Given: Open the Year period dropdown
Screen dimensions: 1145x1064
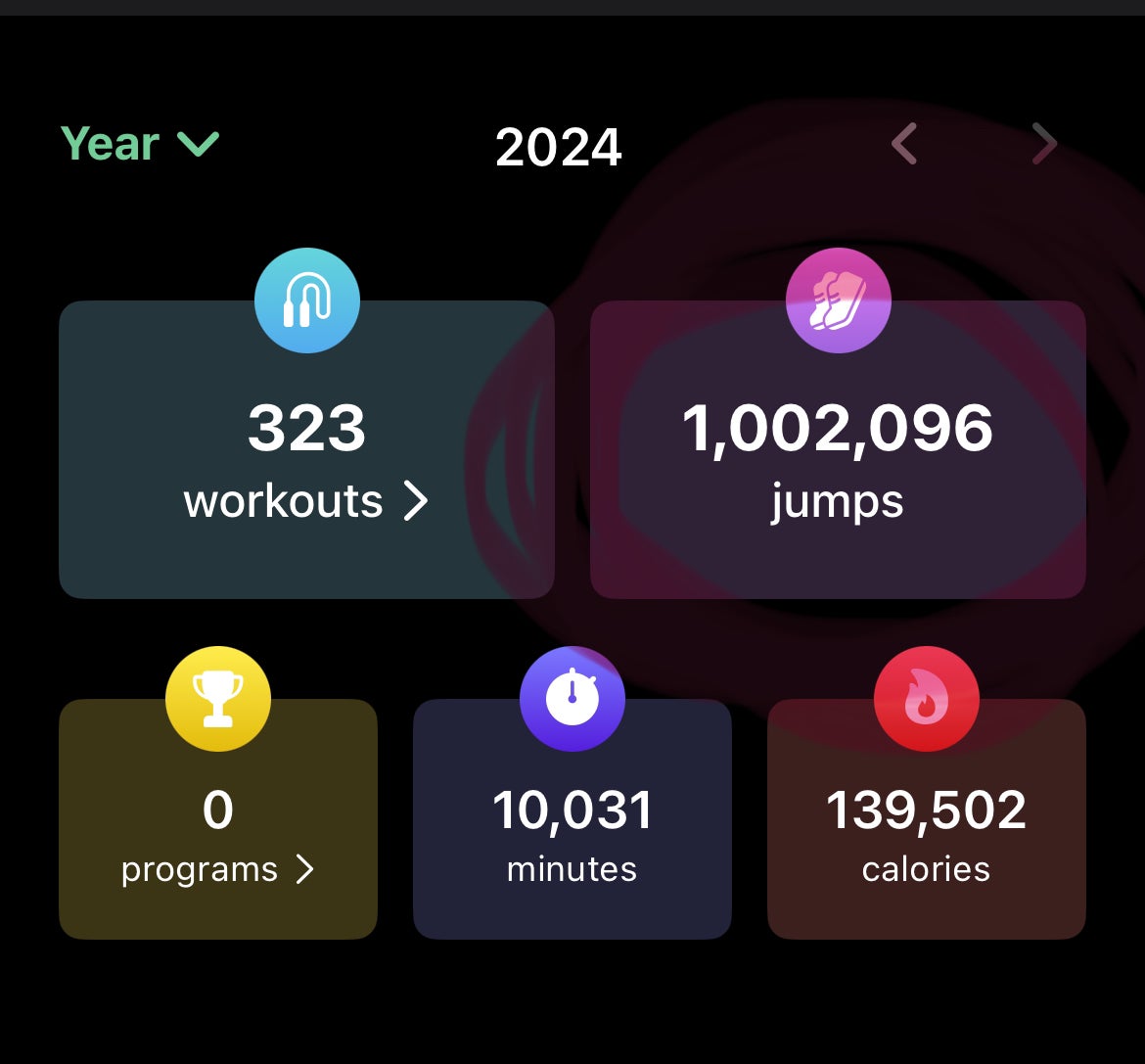Looking at the screenshot, I should (140, 145).
